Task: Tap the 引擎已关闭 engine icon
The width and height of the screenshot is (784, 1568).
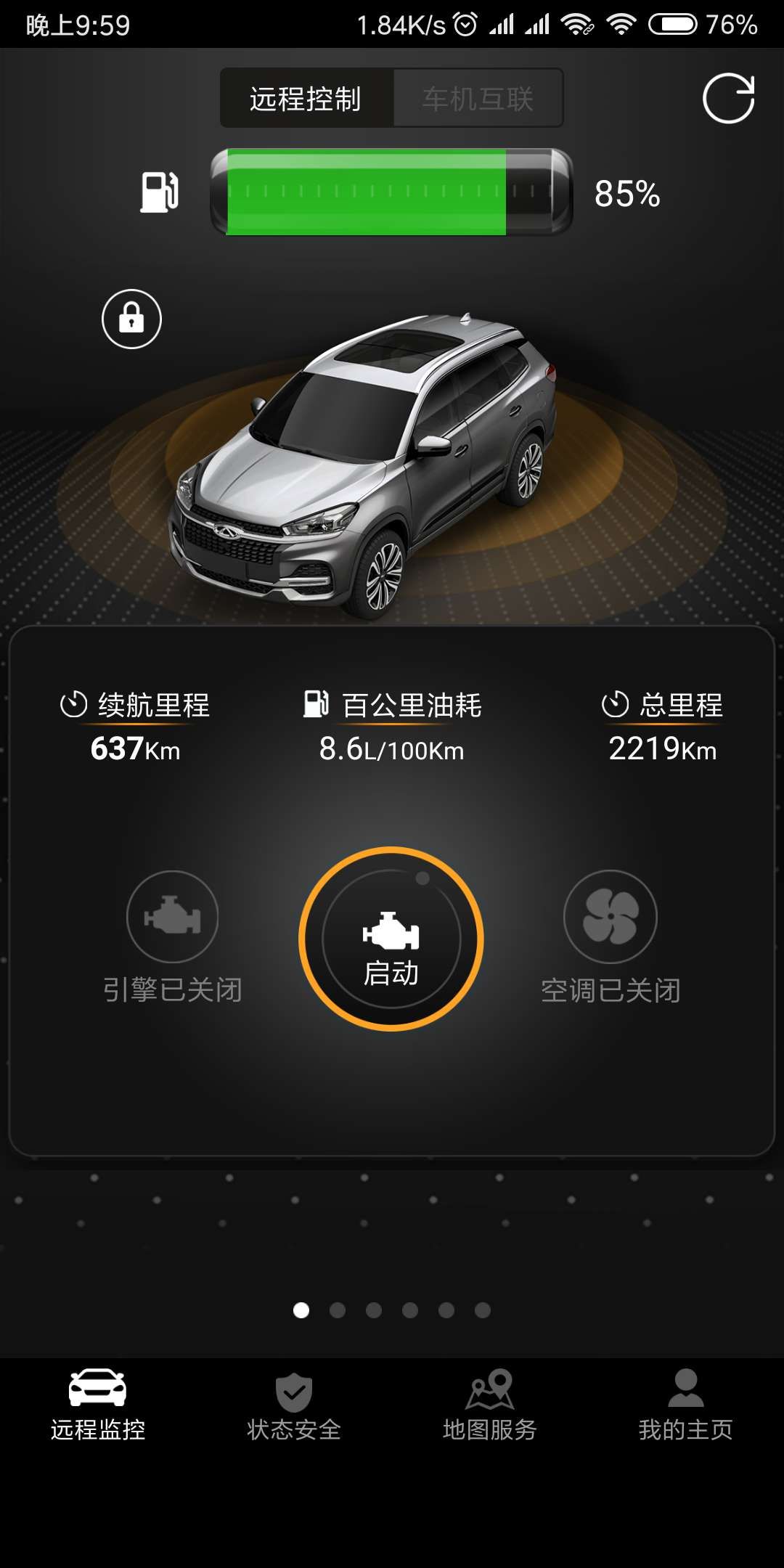Action: pyautogui.click(x=173, y=917)
